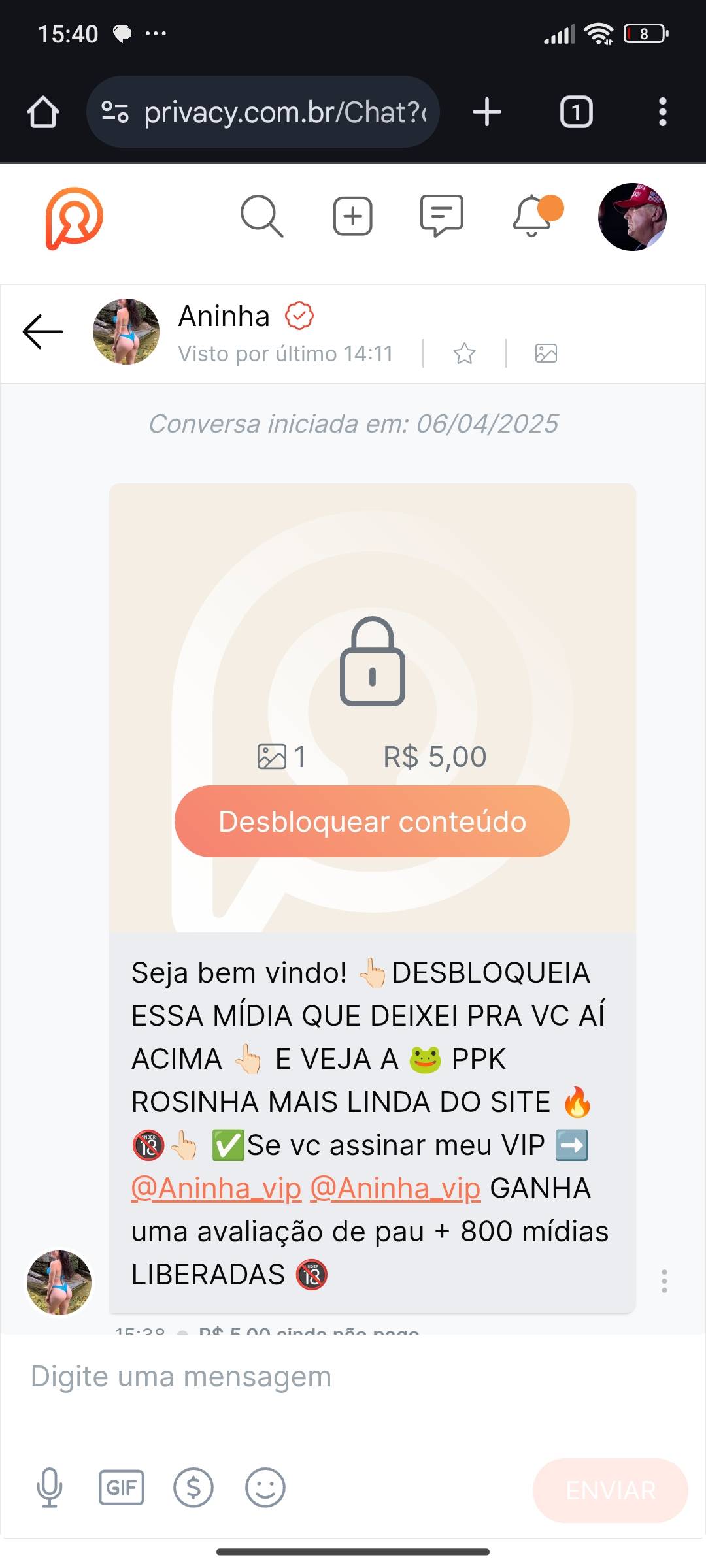Open the first @Aninha_vip link
Viewport: 706px width, 1568px height.
coord(216,1188)
